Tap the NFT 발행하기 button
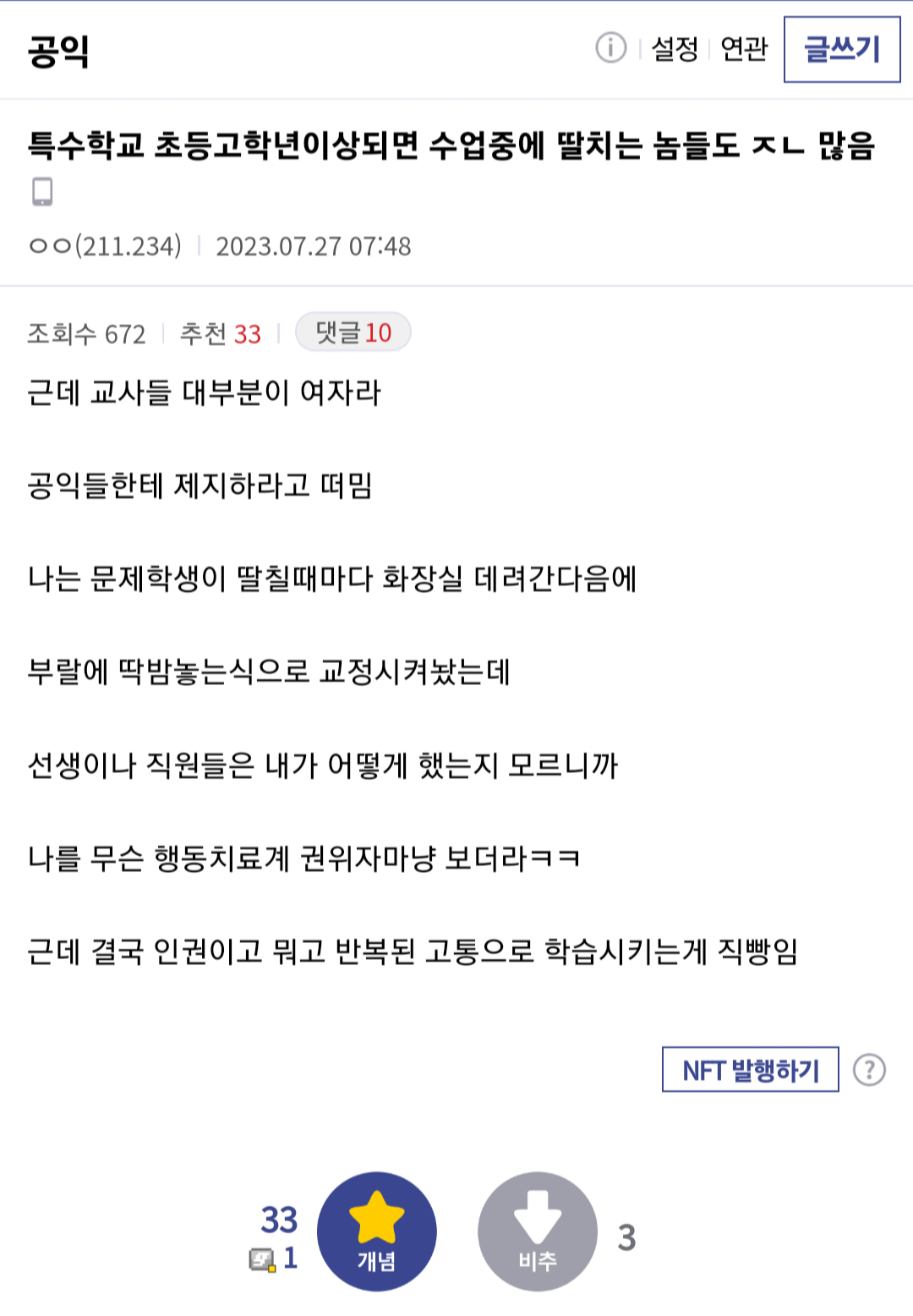 coord(750,1070)
